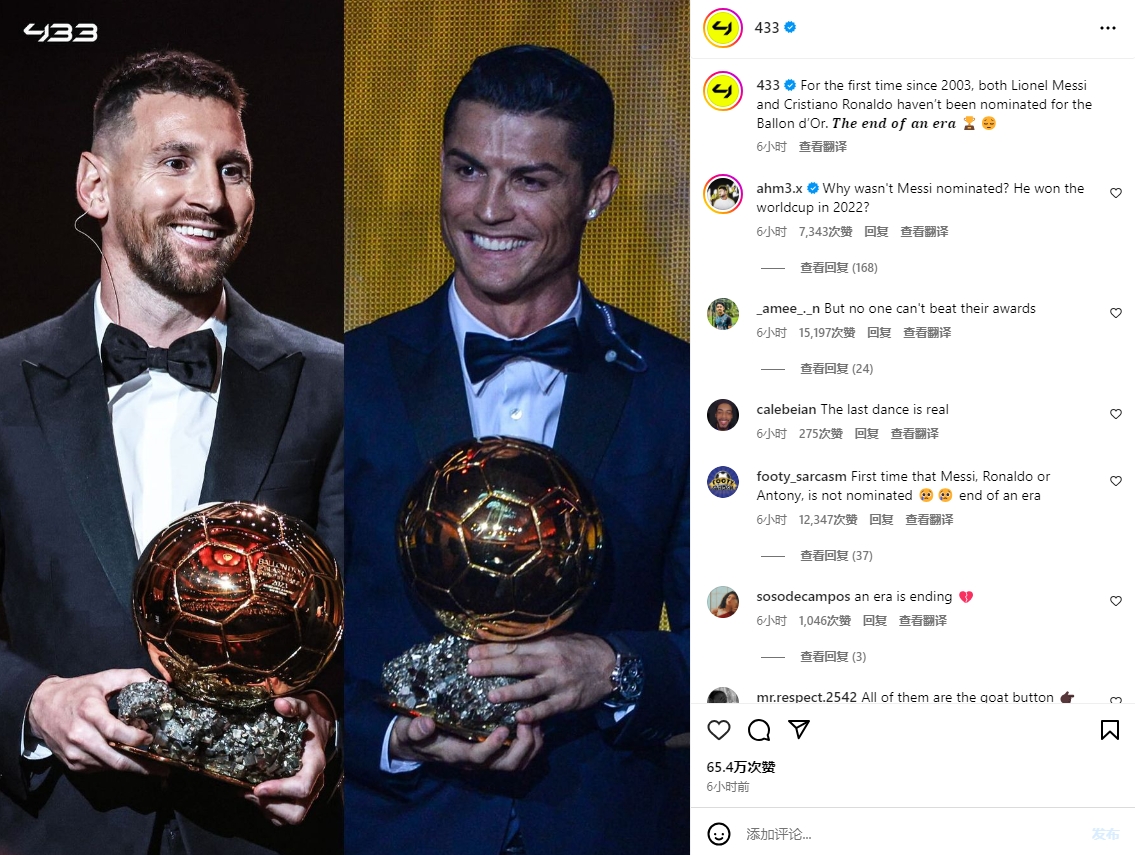Image resolution: width=1135 pixels, height=855 pixels.
Task: Open the emoji picker for comments
Action: point(719,834)
